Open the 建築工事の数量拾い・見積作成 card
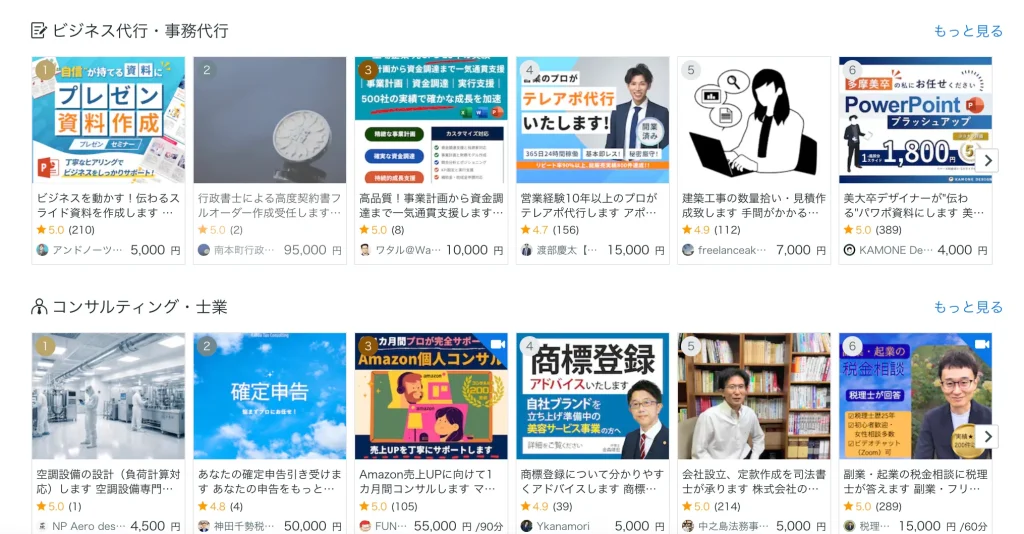The image size is (1024, 534). tap(754, 120)
